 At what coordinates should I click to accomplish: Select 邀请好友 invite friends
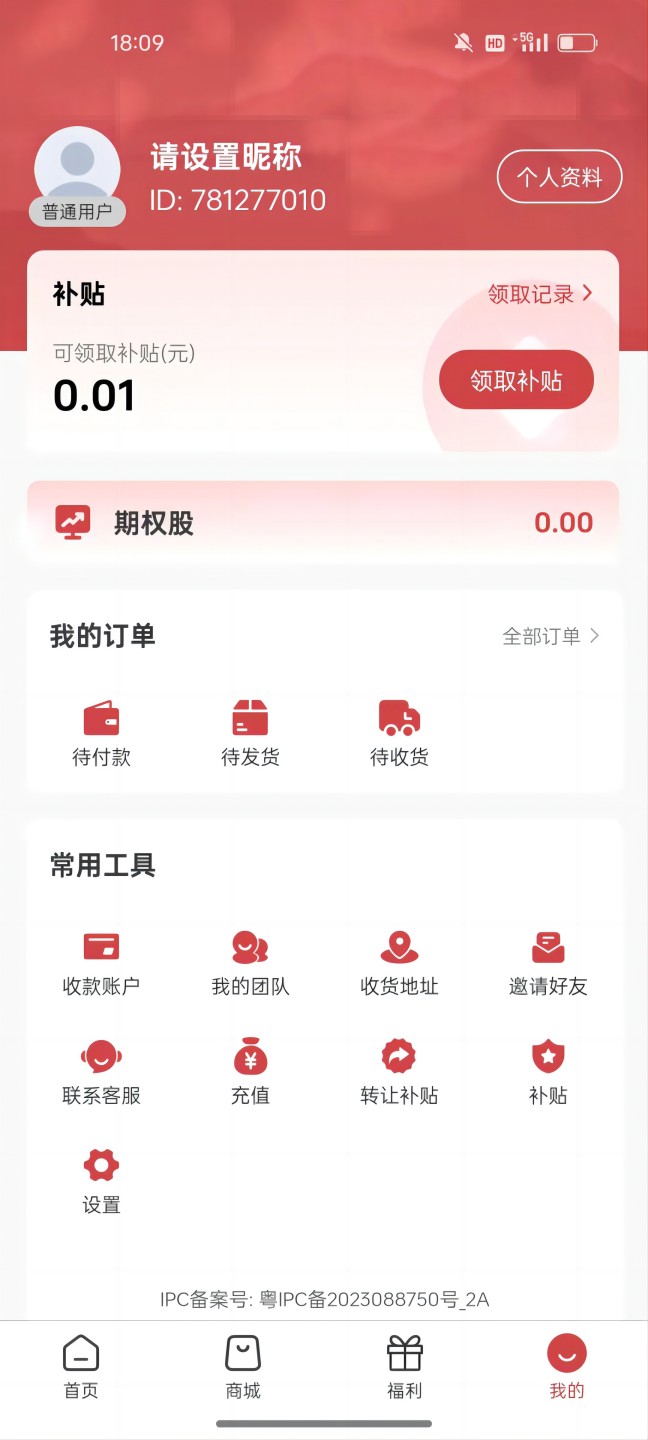pos(548,962)
